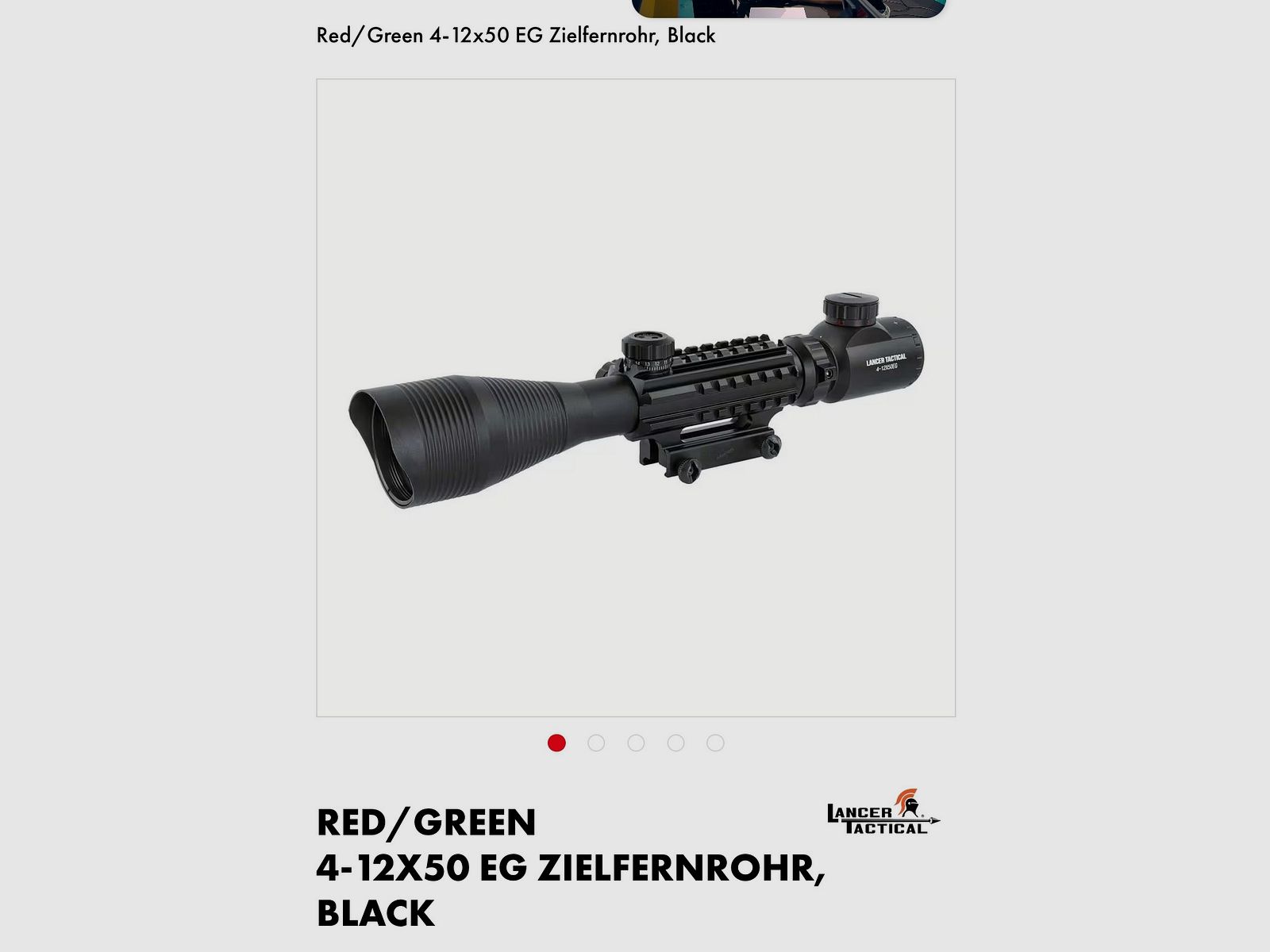
Task: Jump to the third carousel dot
Action: pyautogui.click(x=636, y=743)
